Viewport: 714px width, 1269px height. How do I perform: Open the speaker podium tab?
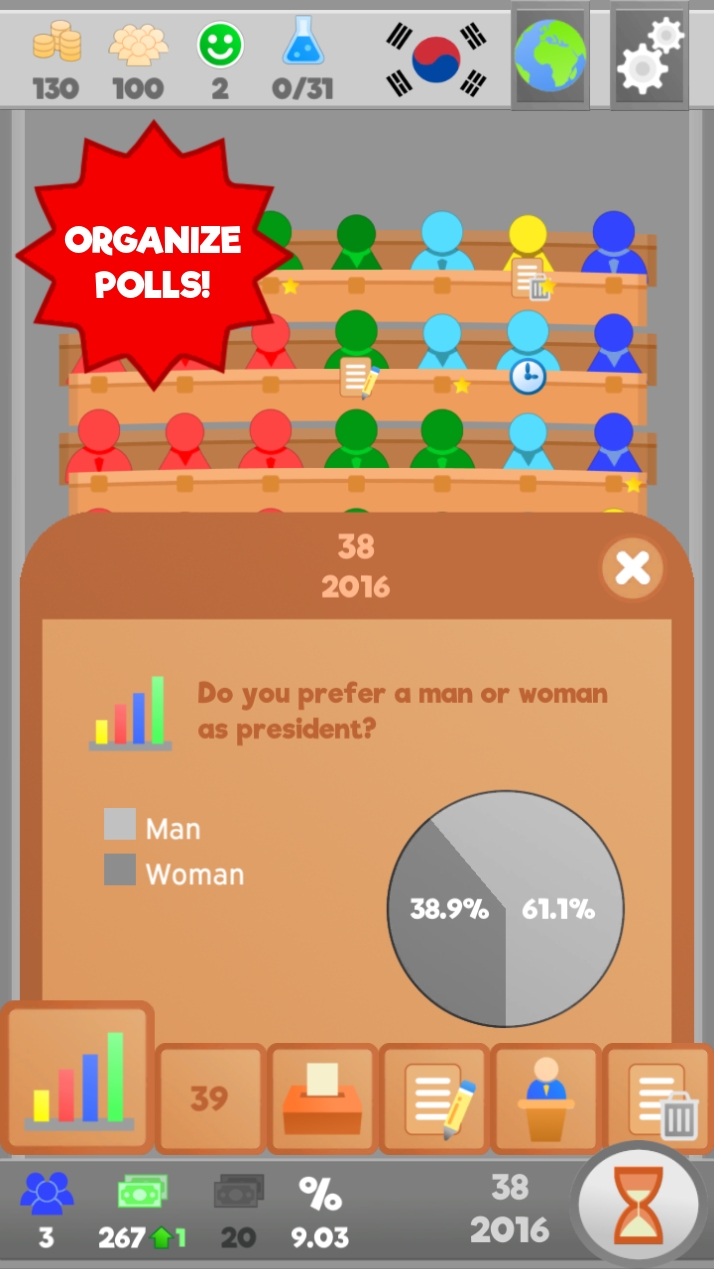(546, 1098)
